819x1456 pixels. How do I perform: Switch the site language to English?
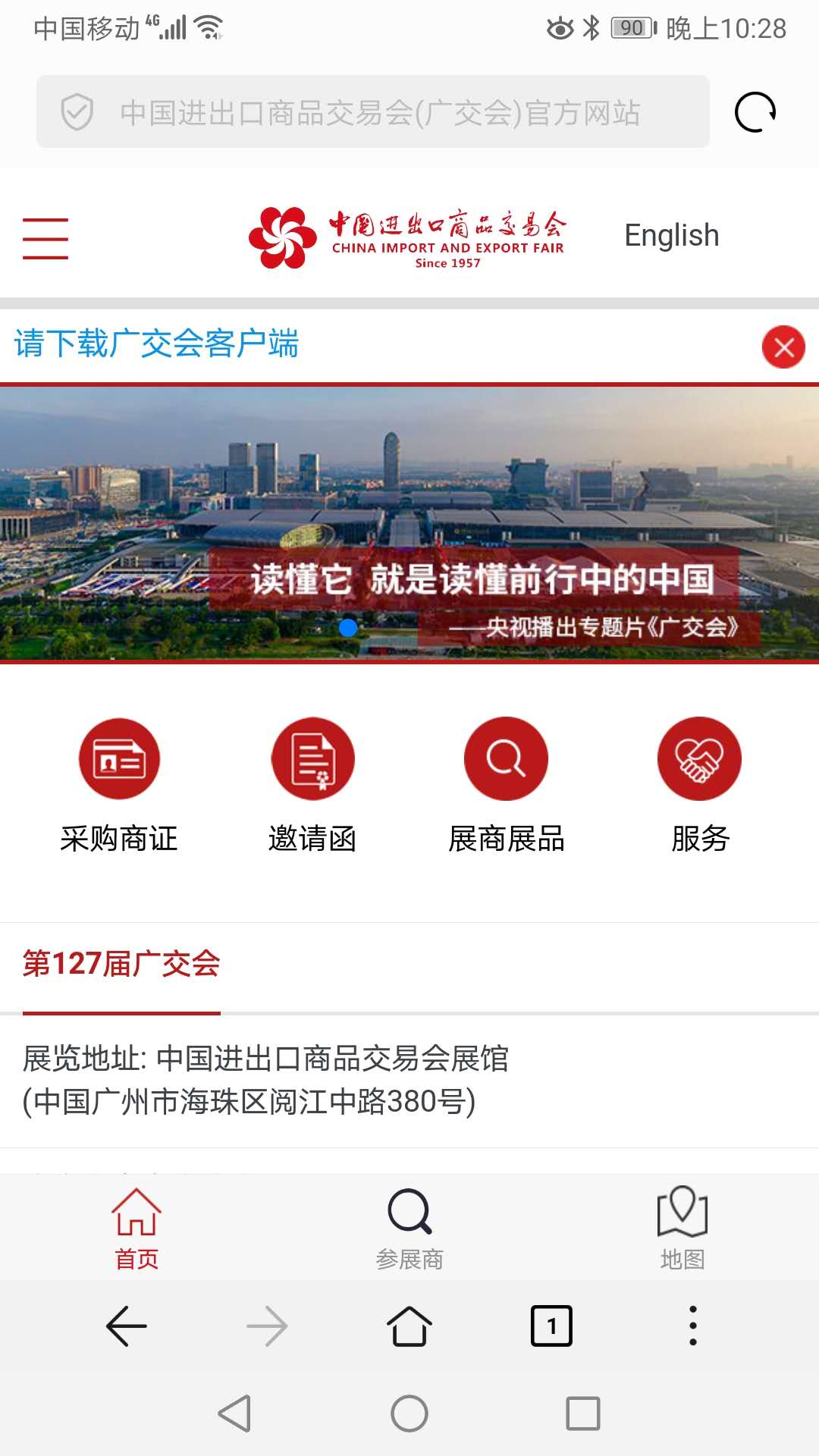670,235
